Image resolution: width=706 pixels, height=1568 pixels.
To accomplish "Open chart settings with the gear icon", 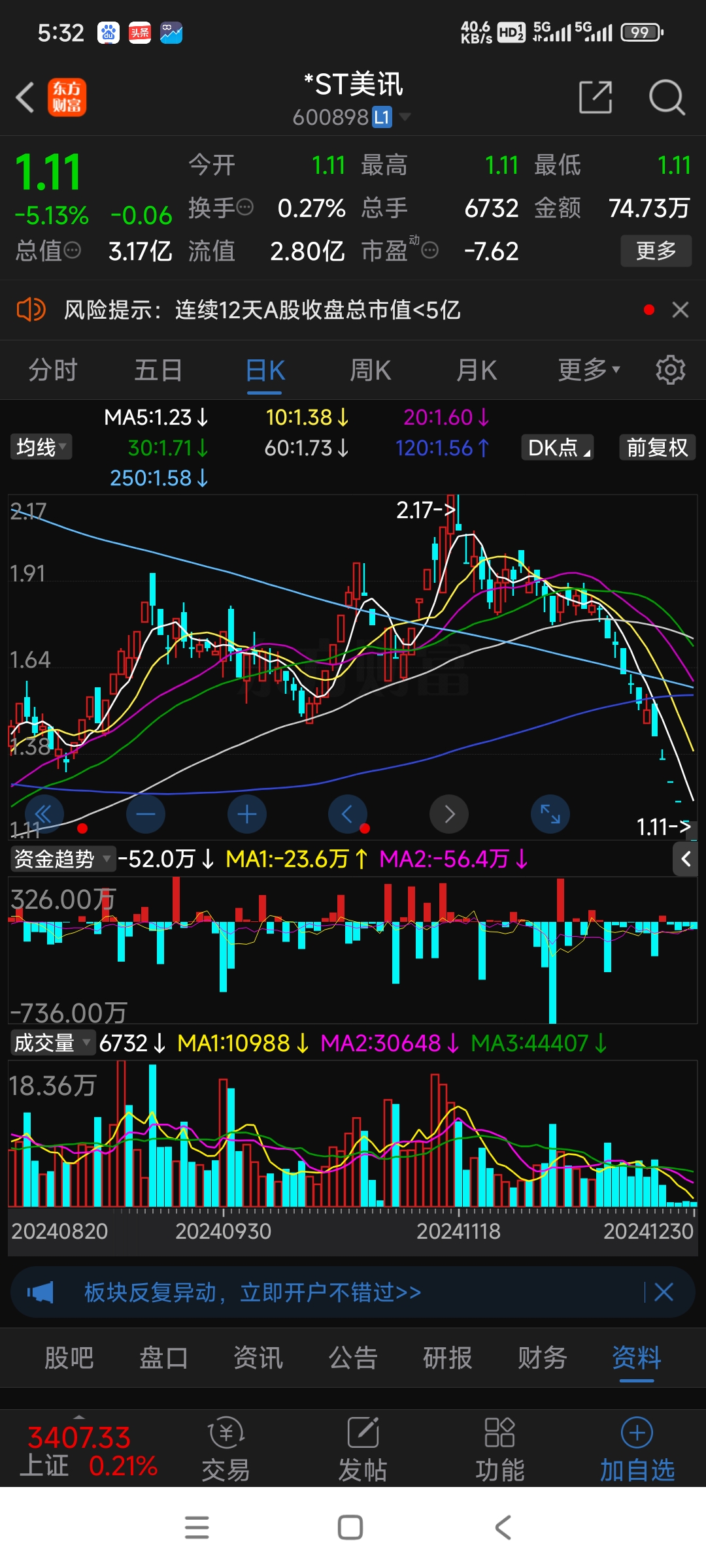I will [669, 369].
